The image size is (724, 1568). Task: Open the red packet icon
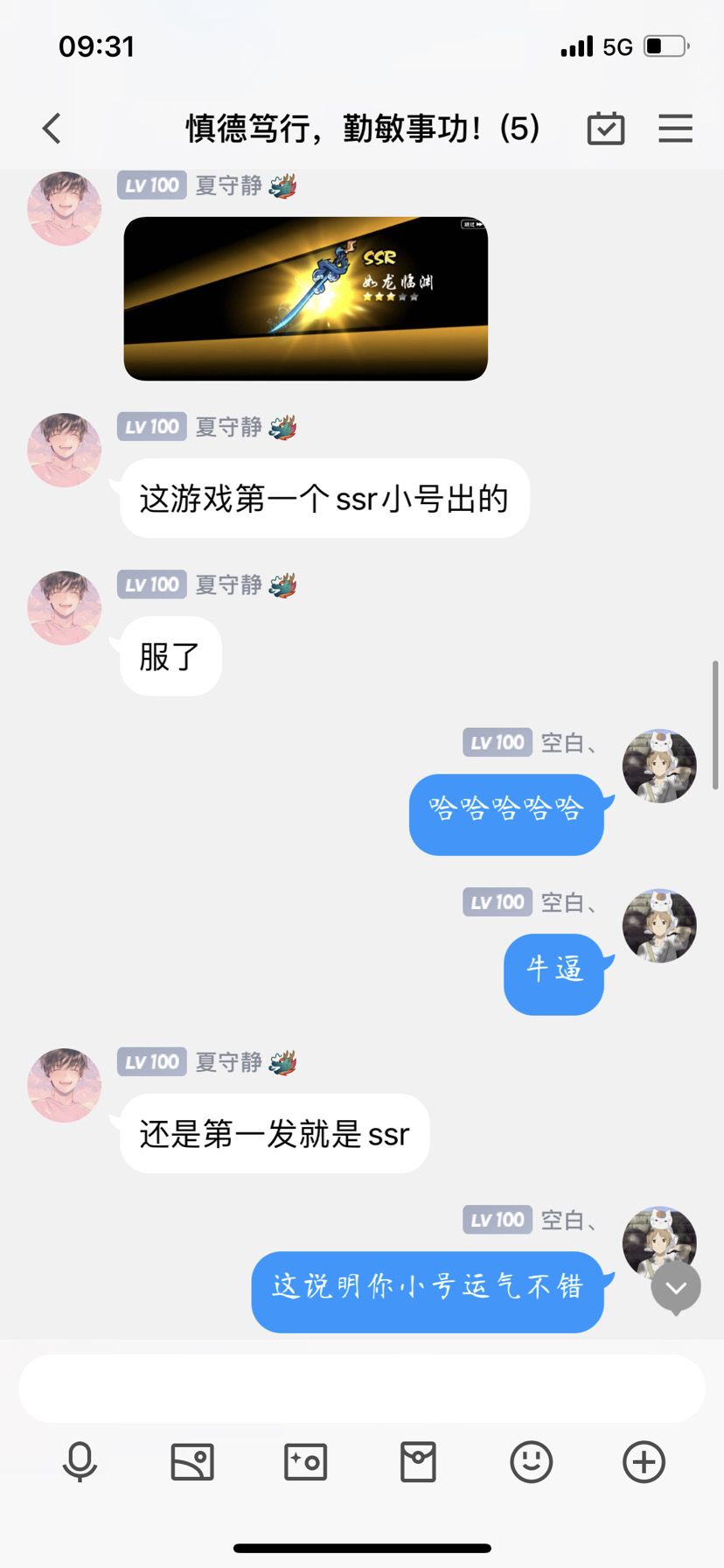[418, 1462]
